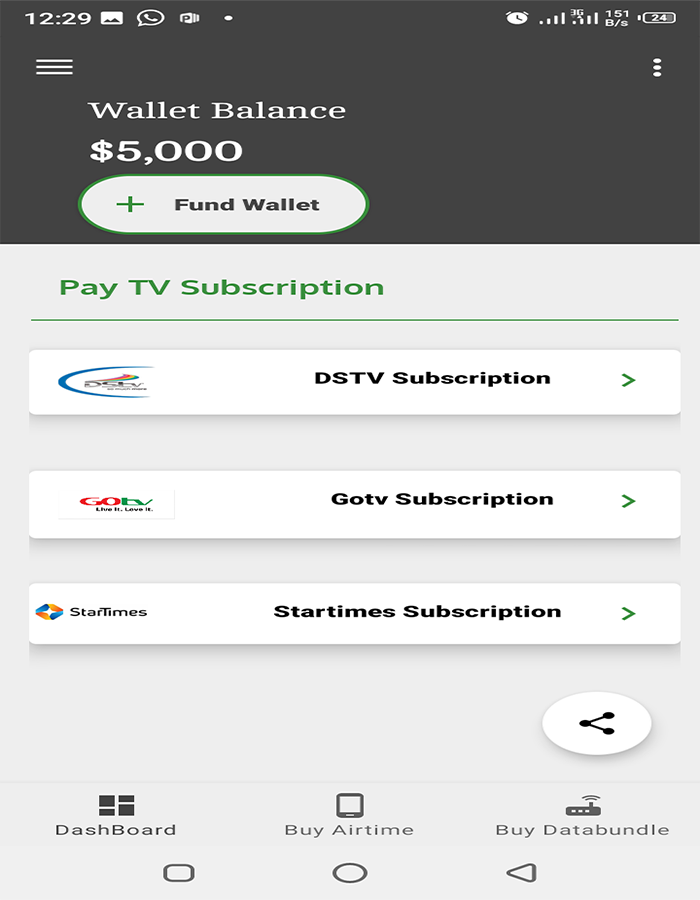Tap the floating share button
Viewport: 700px width, 900px height.
tap(597, 723)
